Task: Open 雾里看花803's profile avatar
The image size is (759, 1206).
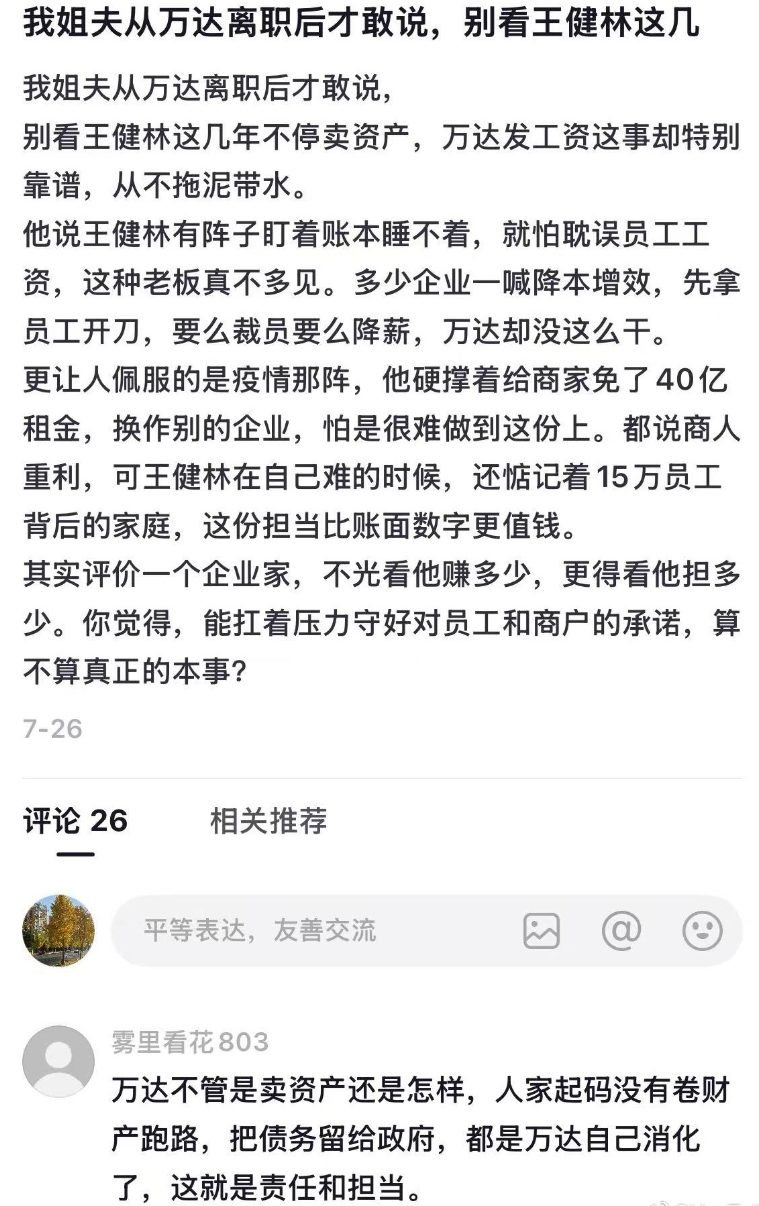Action: [x=58, y=1061]
